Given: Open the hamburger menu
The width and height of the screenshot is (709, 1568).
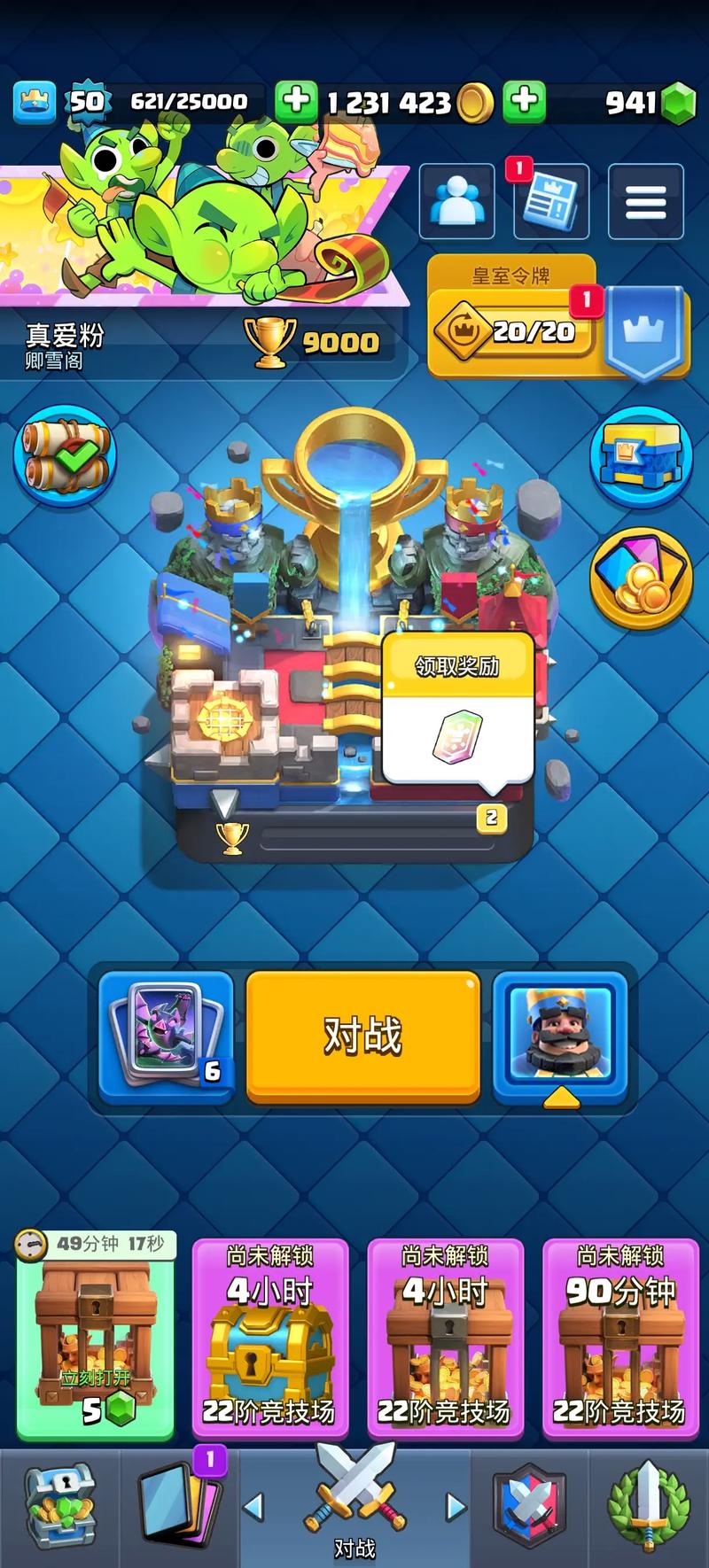Looking at the screenshot, I should click(645, 201).
